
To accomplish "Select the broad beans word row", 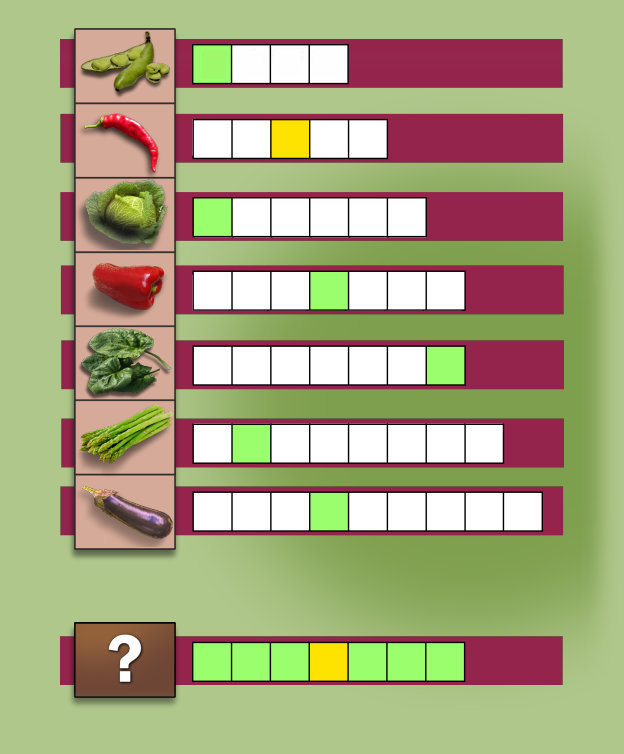I will [125, 65].
